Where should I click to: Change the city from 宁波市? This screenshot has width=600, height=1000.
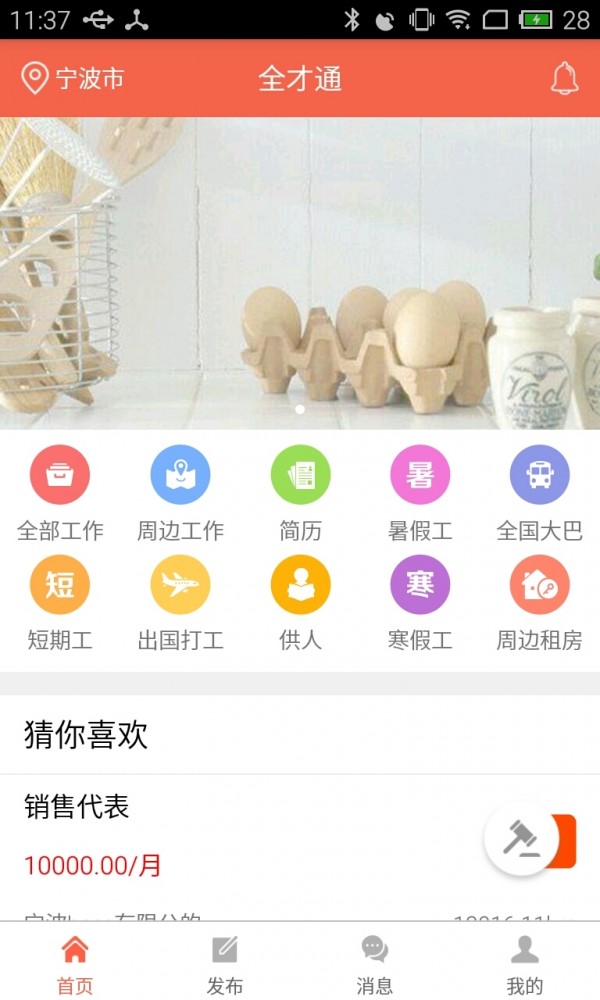coord(73,79)
